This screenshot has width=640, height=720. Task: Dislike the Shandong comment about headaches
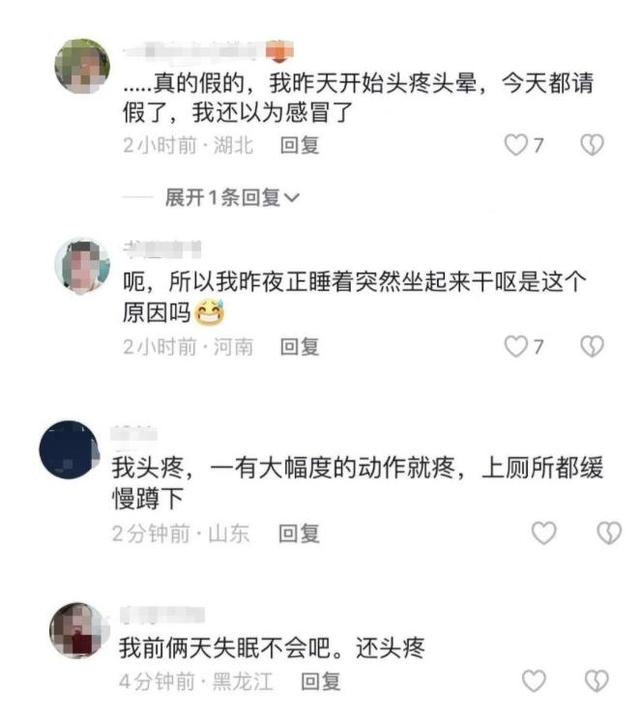click(608, 533)
